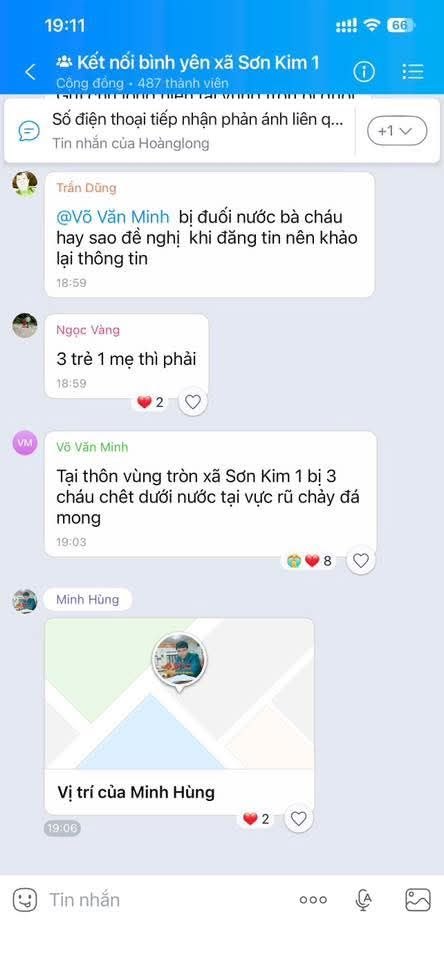Open the sticker emoji picker
444x960 pixels.
(x=25, y=899)
